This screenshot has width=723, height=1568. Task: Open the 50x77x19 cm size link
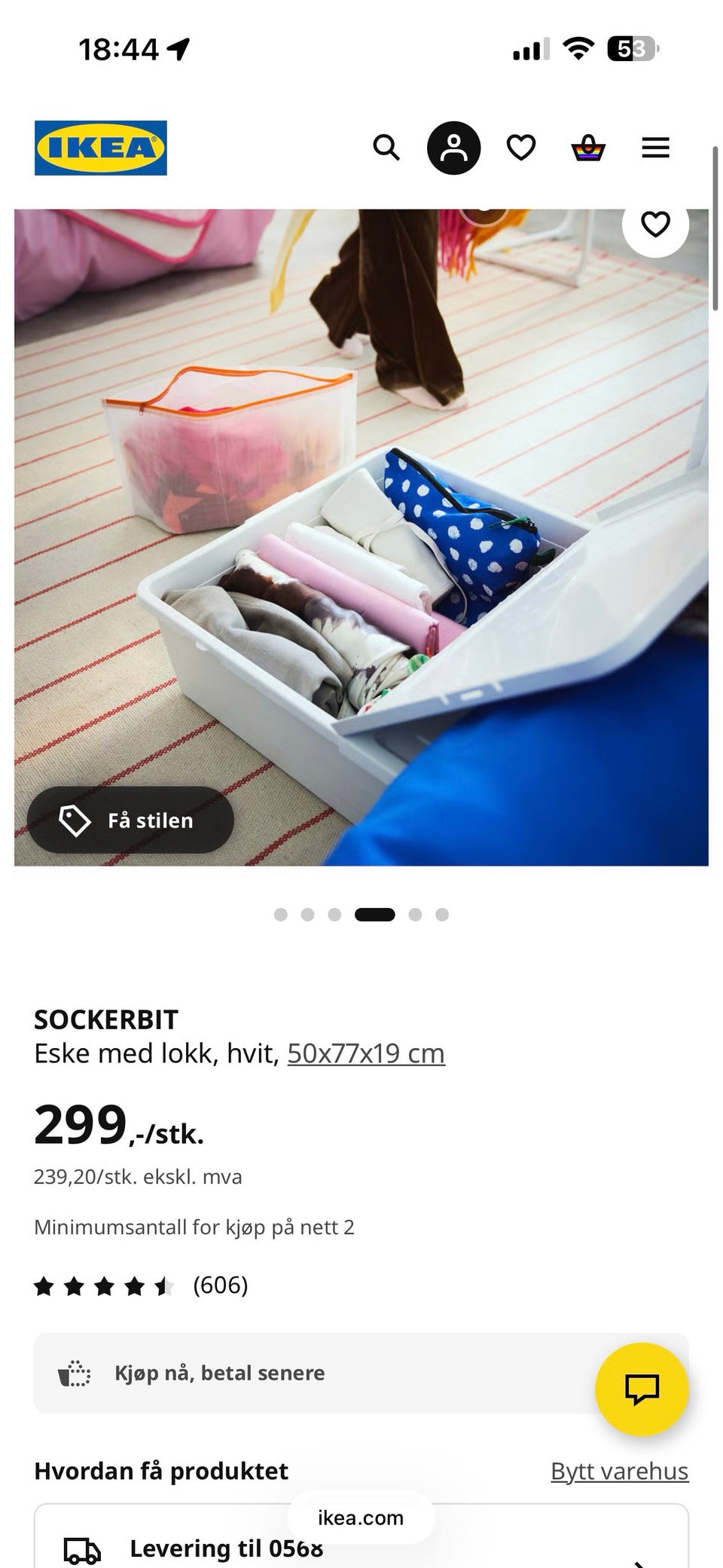366,1053
